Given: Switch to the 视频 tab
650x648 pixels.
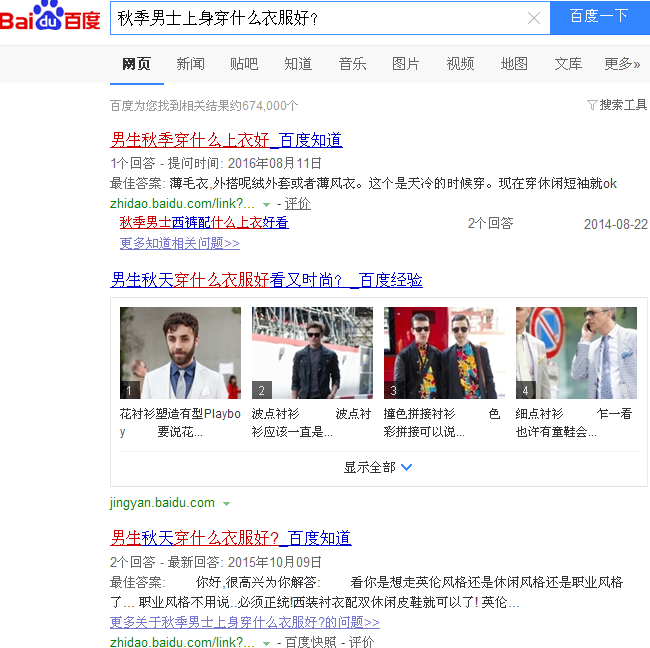Looking at the screenshot, I should [x=460, y=64].
